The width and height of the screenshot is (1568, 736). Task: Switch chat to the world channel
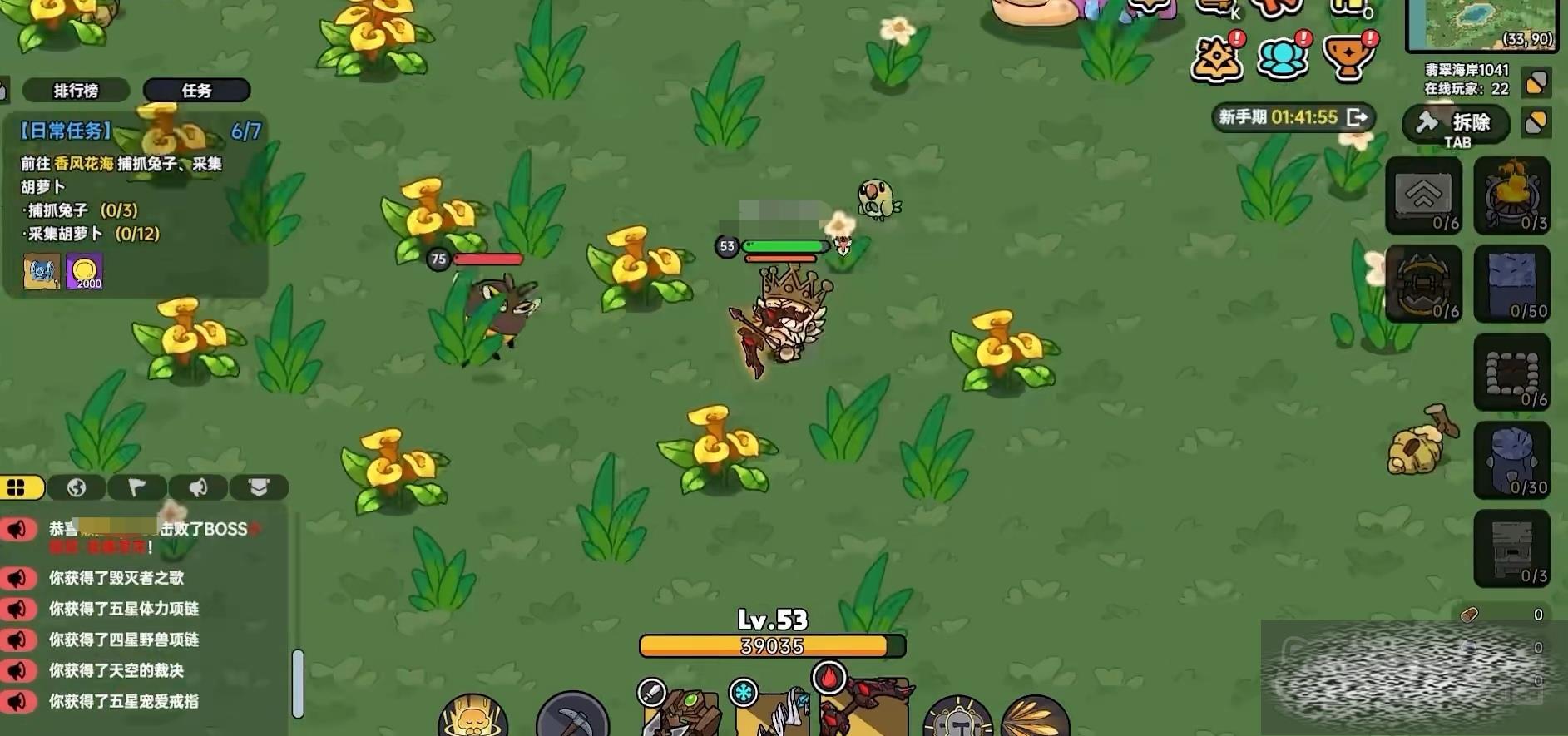coord(77,487)
